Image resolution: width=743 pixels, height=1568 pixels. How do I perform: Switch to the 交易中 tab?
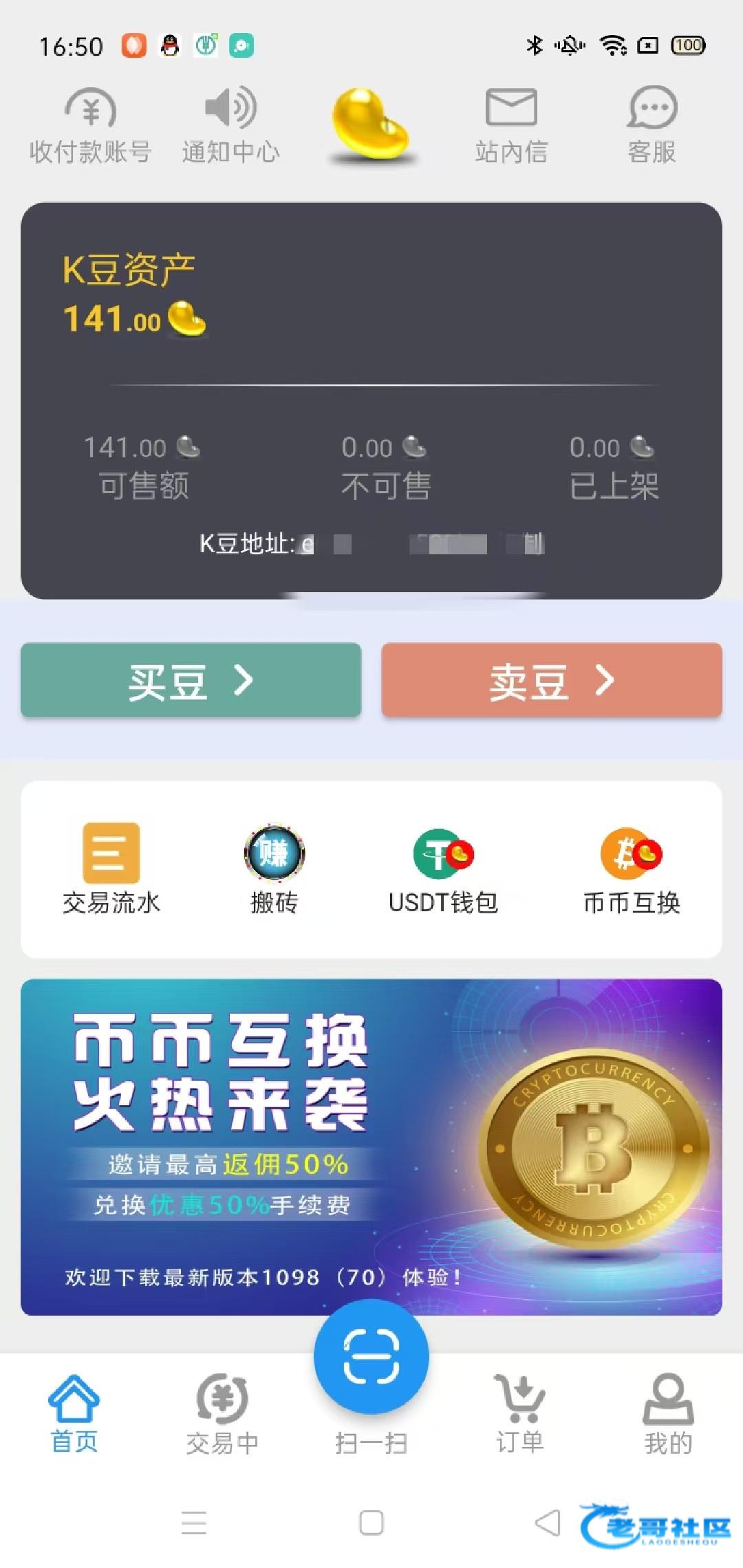[x=222, y=1414]
